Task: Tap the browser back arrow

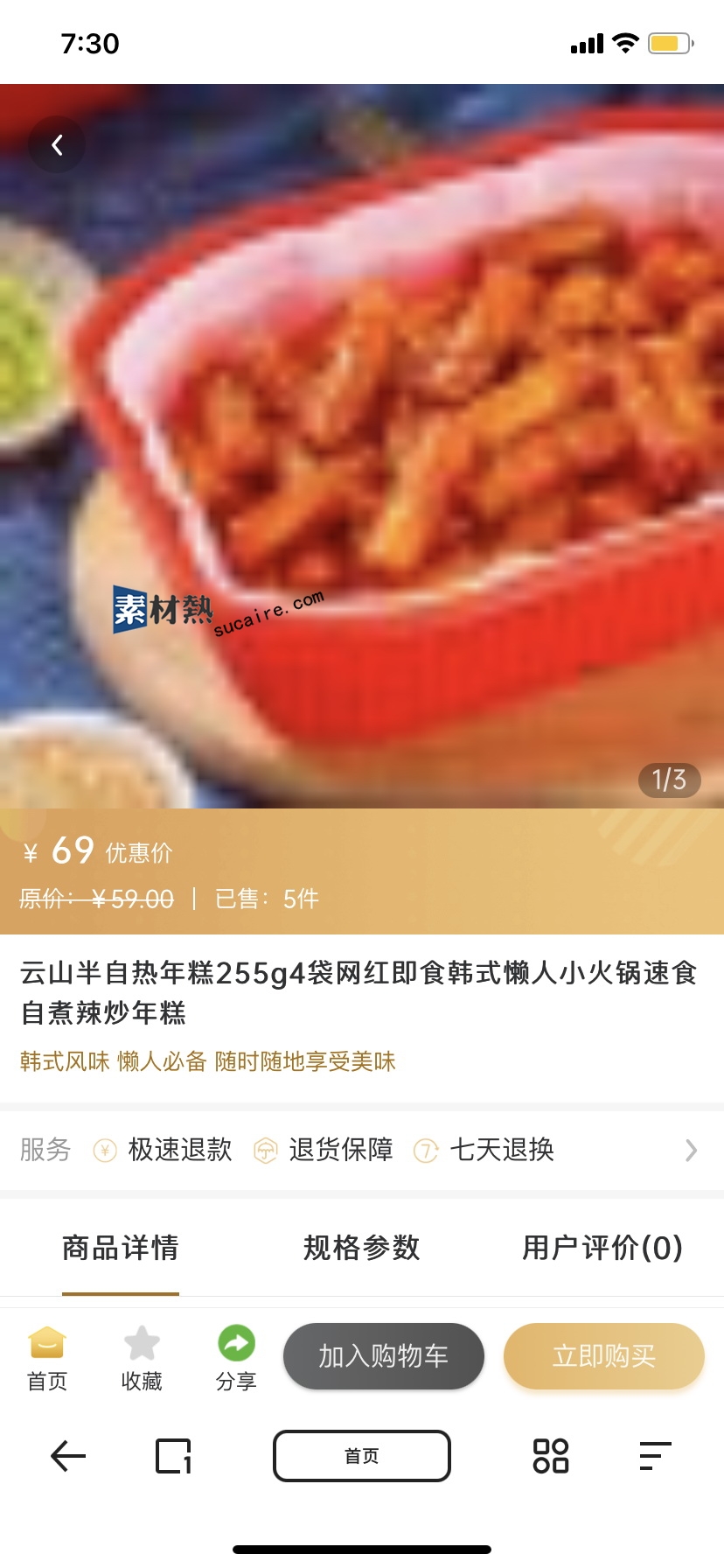Action: (68, 1456)
